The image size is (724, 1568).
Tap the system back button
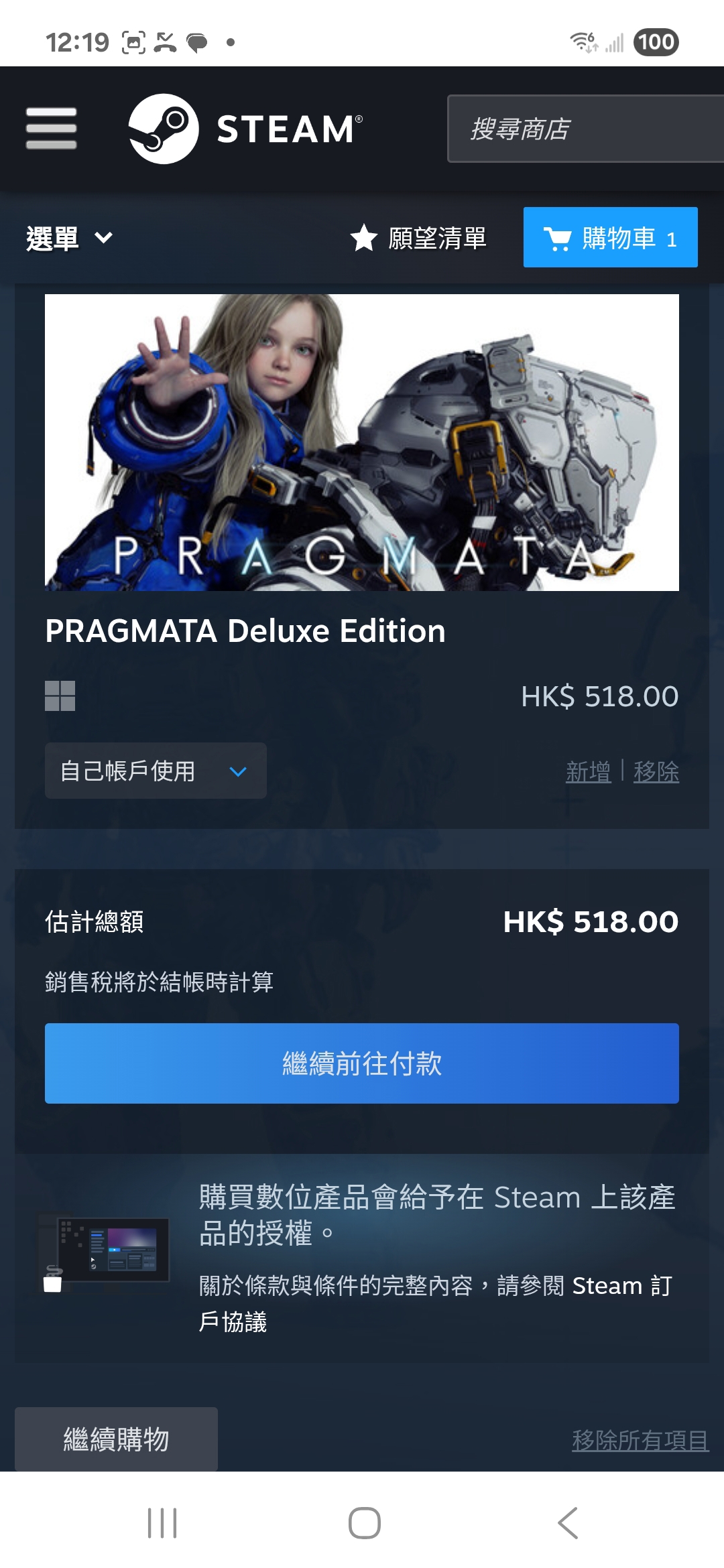pos(568,1523)
